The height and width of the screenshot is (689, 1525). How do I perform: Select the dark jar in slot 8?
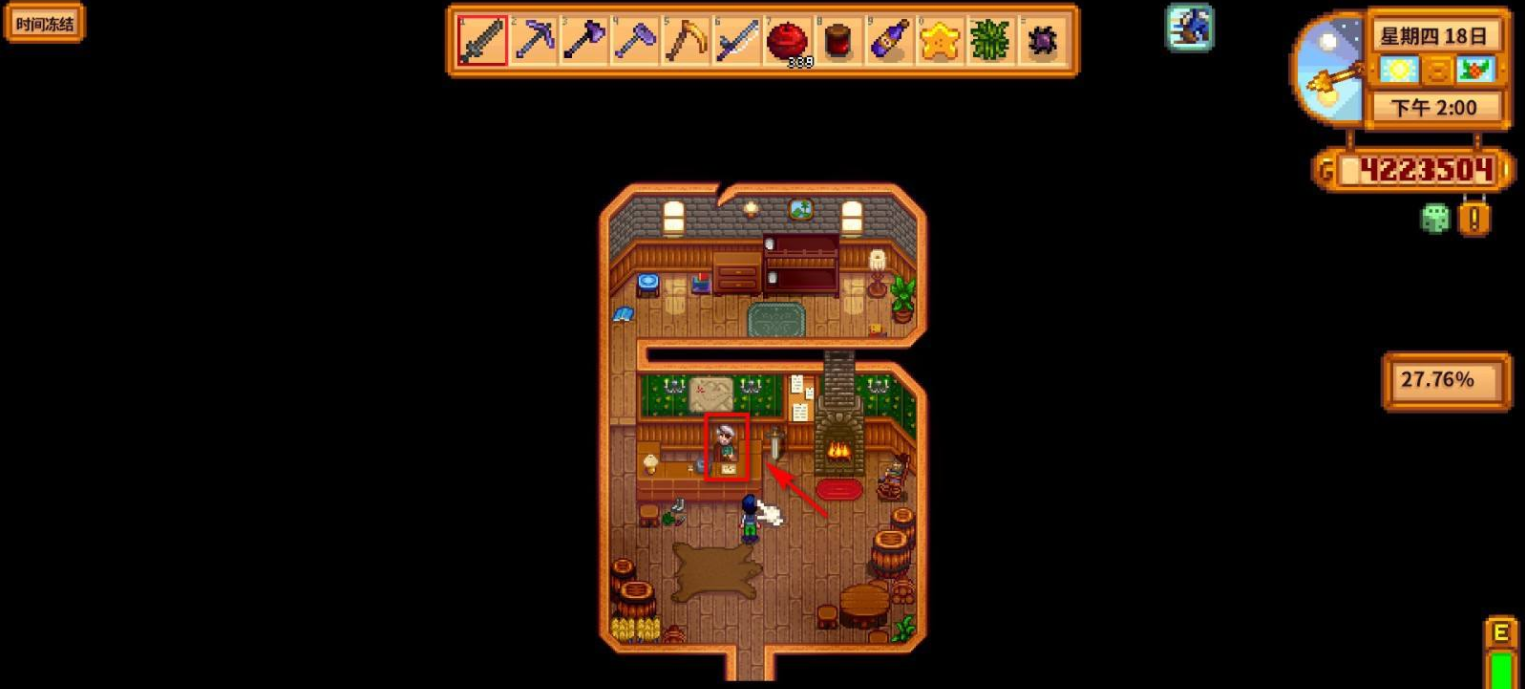(838, 41)
